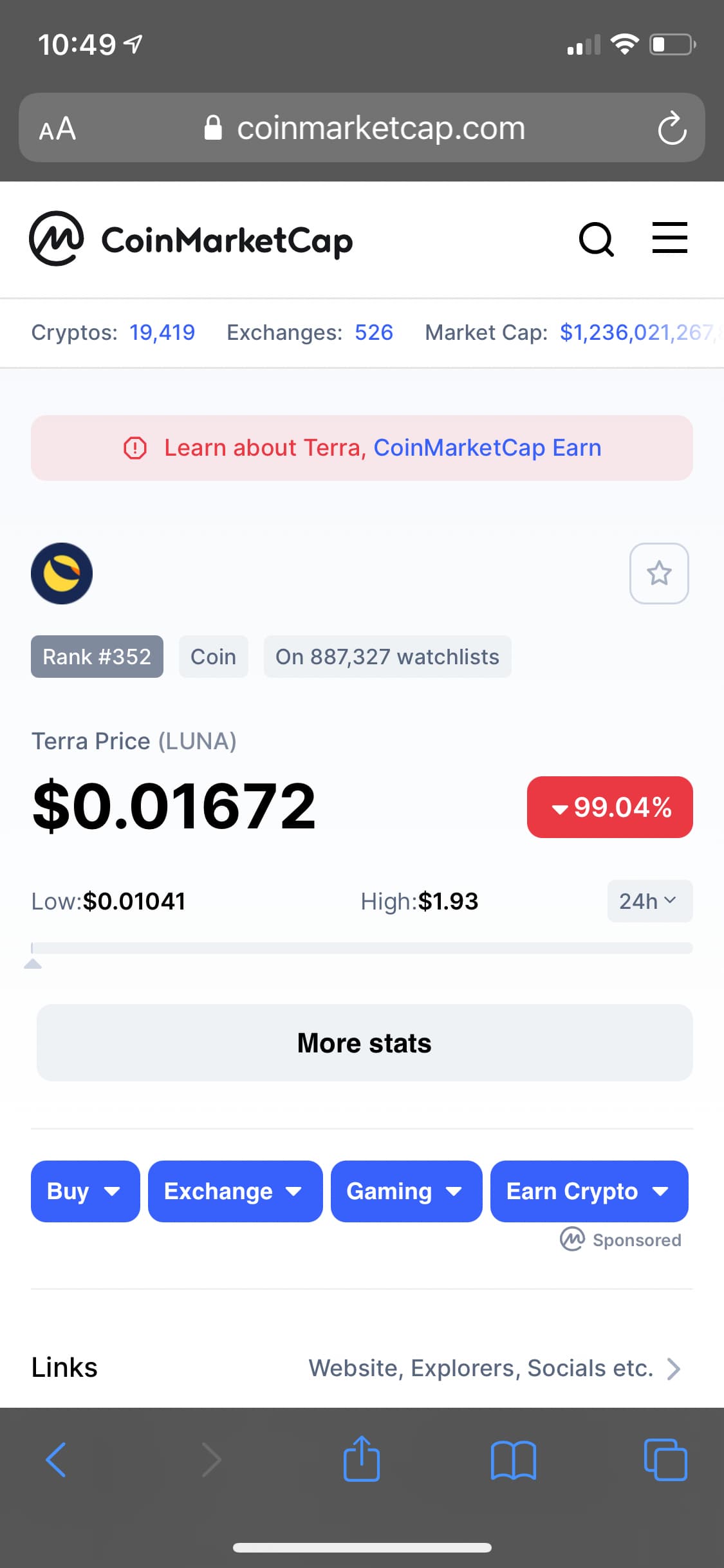
Task: Reload the page in Safari
Action: [x=672, y=128]
